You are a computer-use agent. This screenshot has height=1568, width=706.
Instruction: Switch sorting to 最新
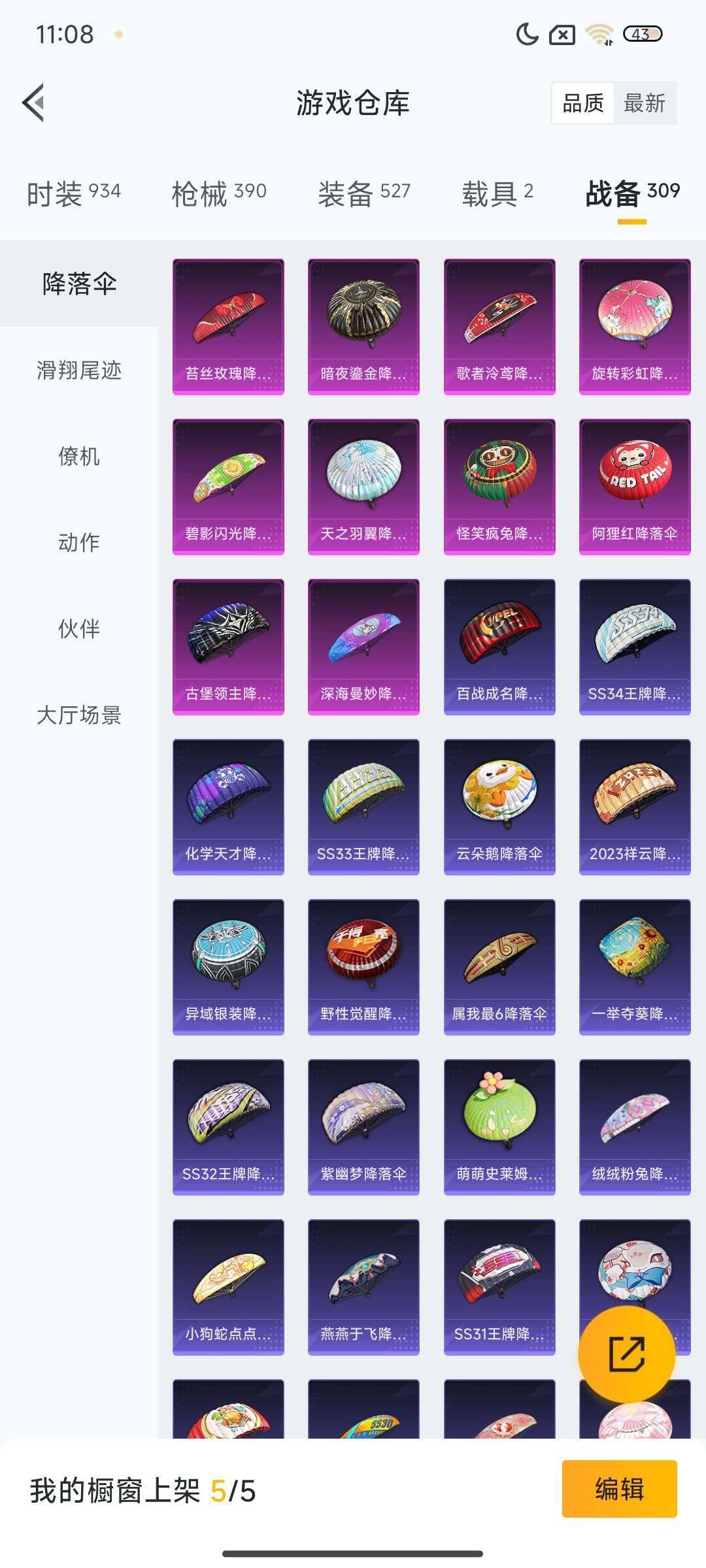(644, 103)
